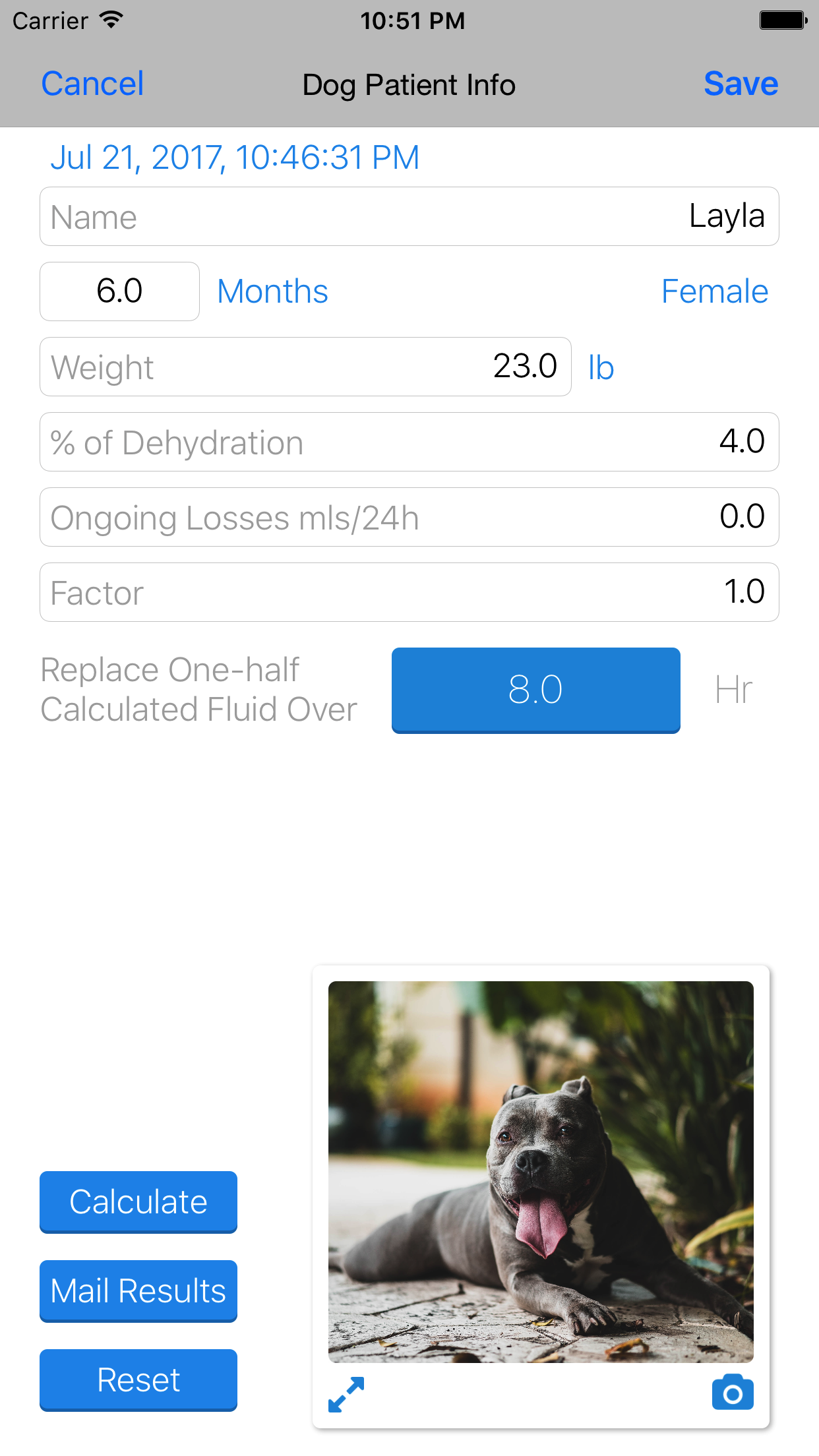Viewport: 819px width, 1456px height.
Task: Edit the Name field showing Layla
Action: pos(409,216)
